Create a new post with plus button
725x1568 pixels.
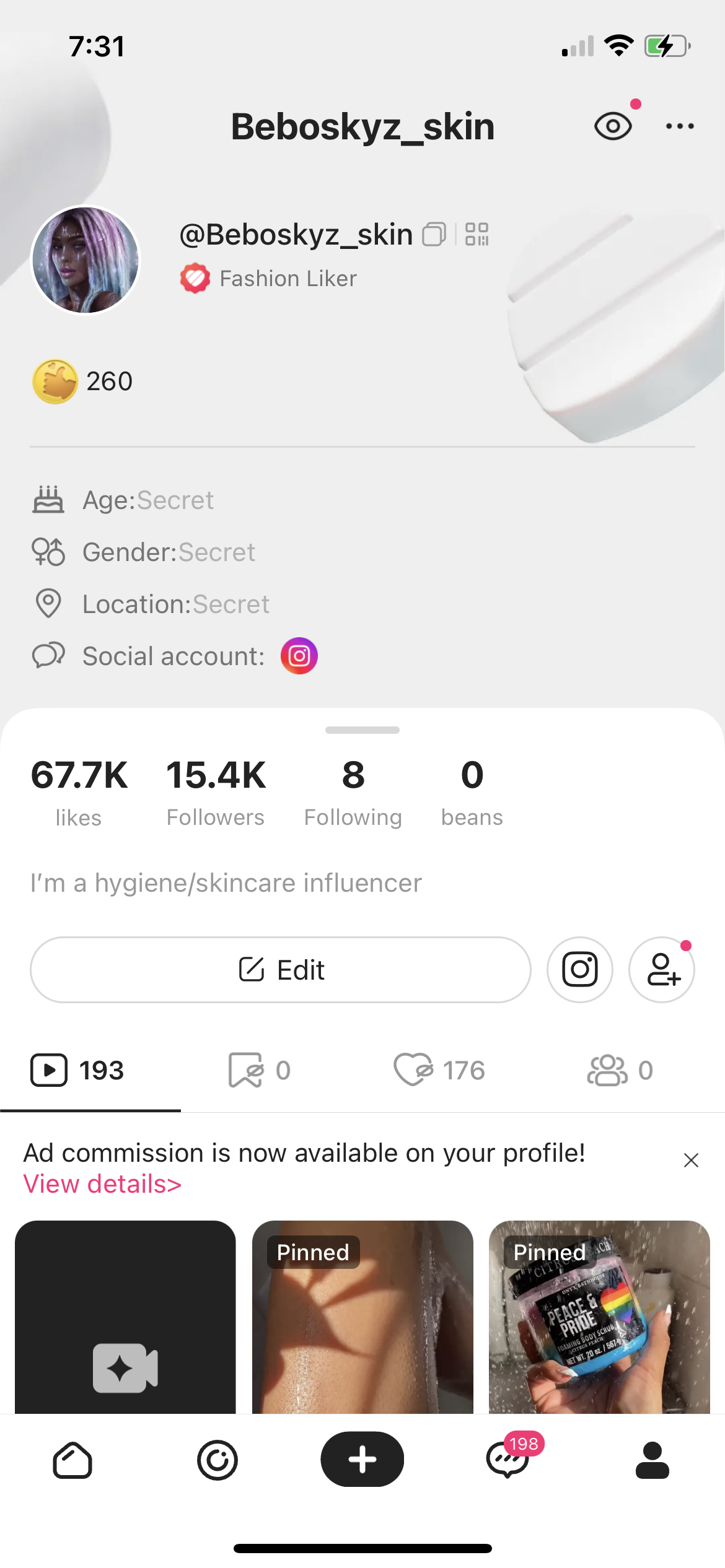tap(362, 1460)
